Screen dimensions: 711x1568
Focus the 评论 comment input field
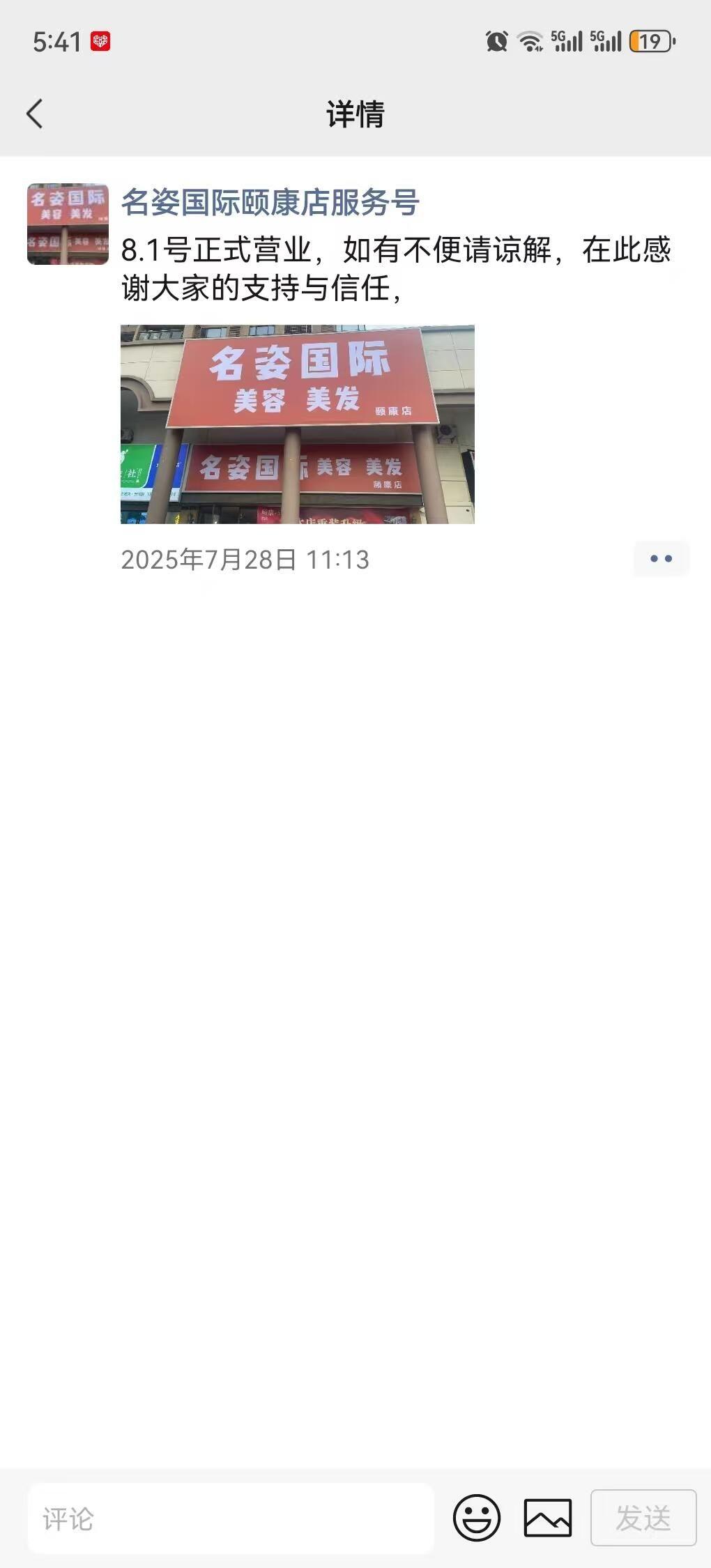230,1518
